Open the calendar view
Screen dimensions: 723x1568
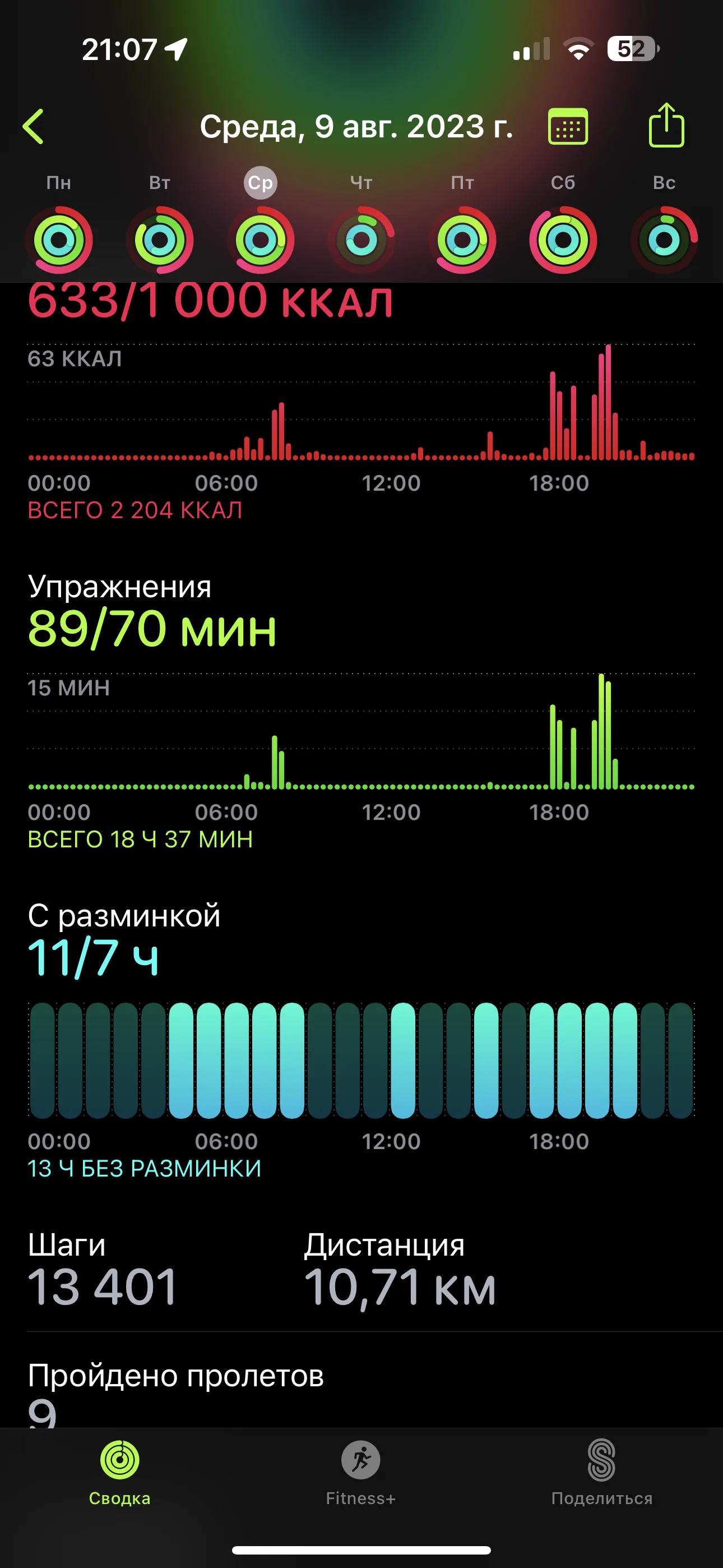[x=567, y=127]
